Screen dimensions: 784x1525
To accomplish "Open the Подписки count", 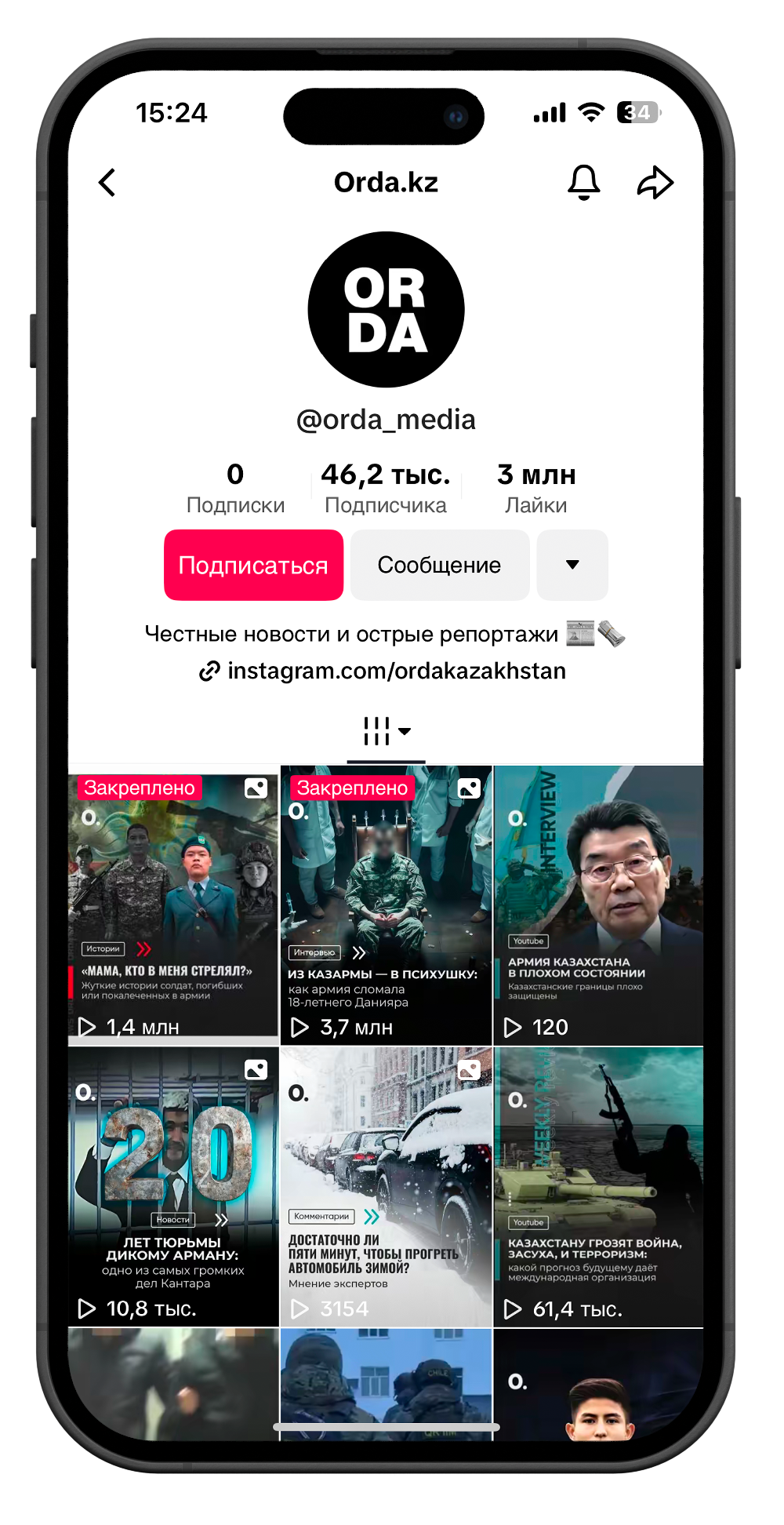I will [x=235, y=488].
